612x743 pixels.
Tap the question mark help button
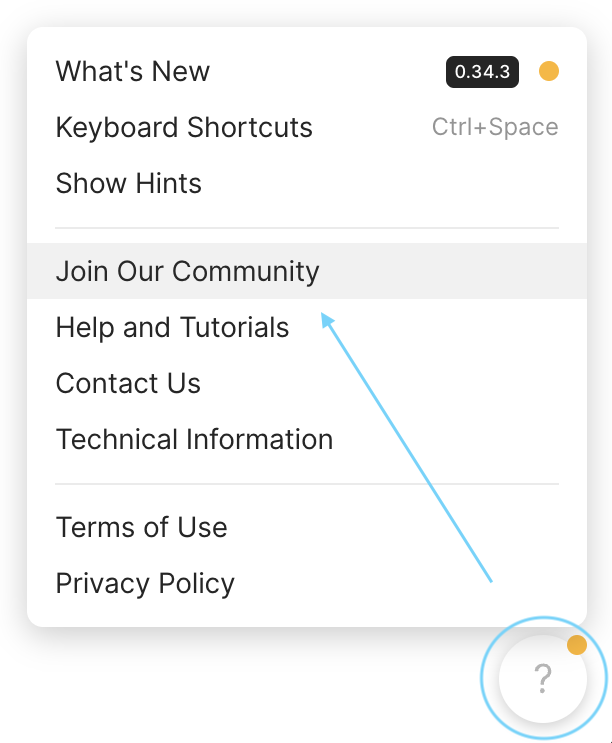point(543,679)
